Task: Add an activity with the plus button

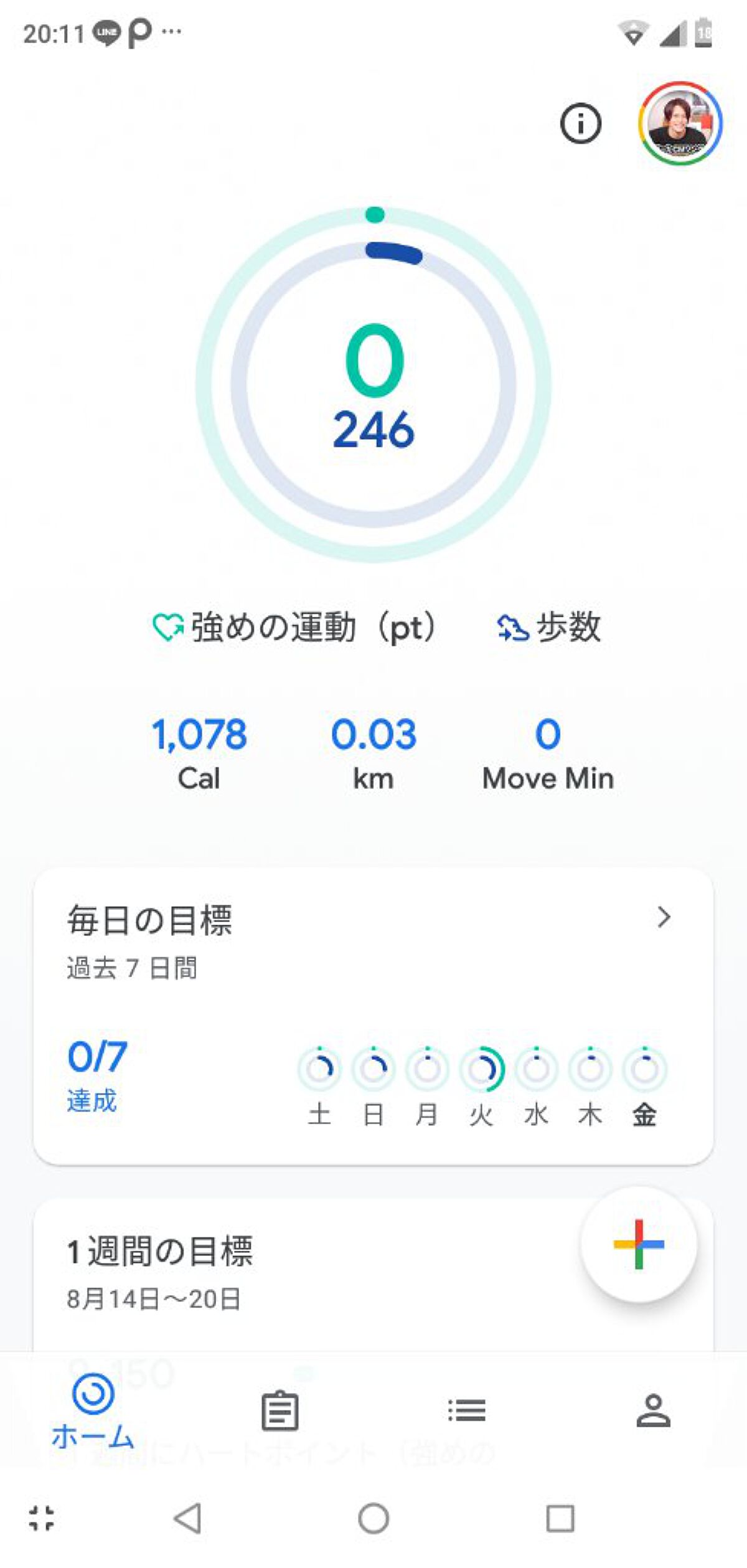Action: point(639,1244)
